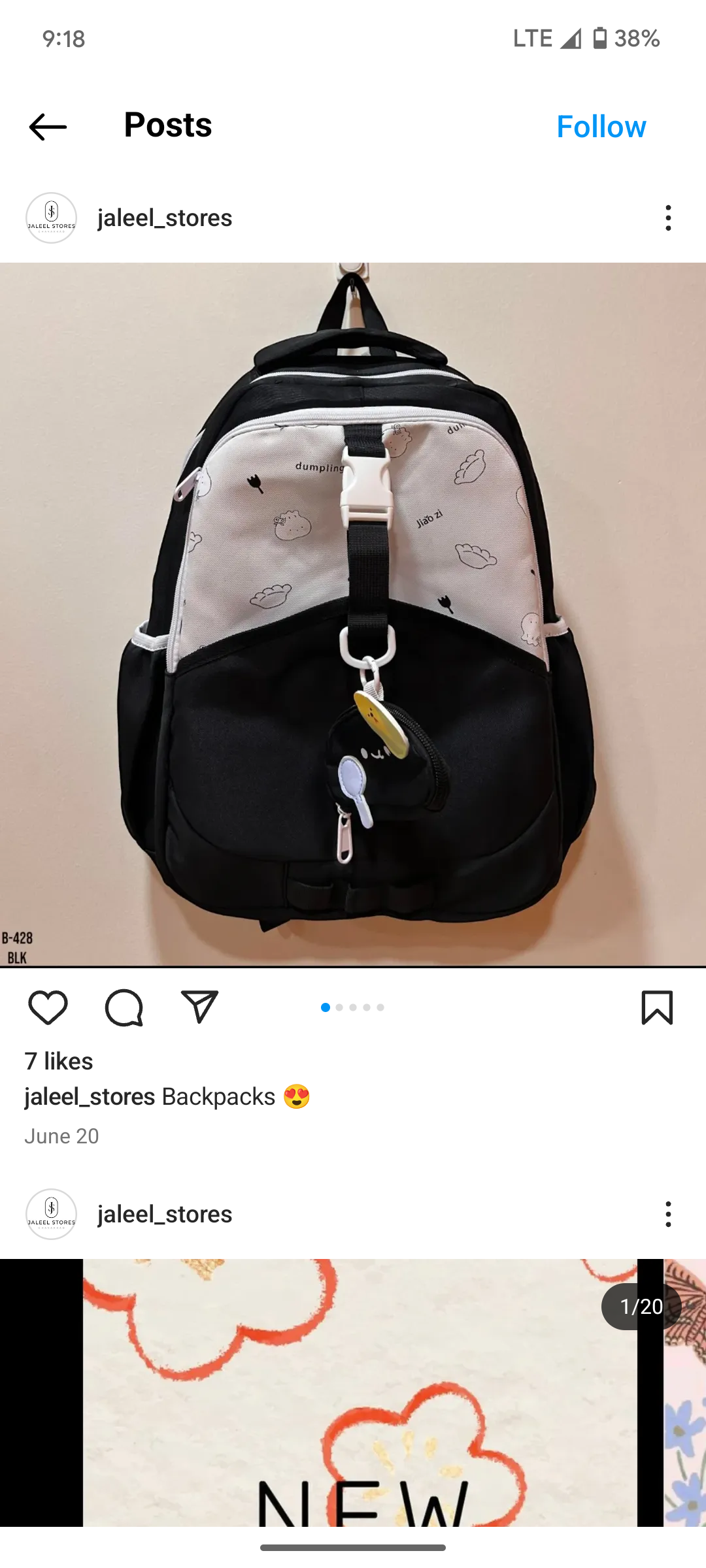Comment on the Backpacks post
The width and height of the screenshot is (706, 1568).
tap(124, 1007)
